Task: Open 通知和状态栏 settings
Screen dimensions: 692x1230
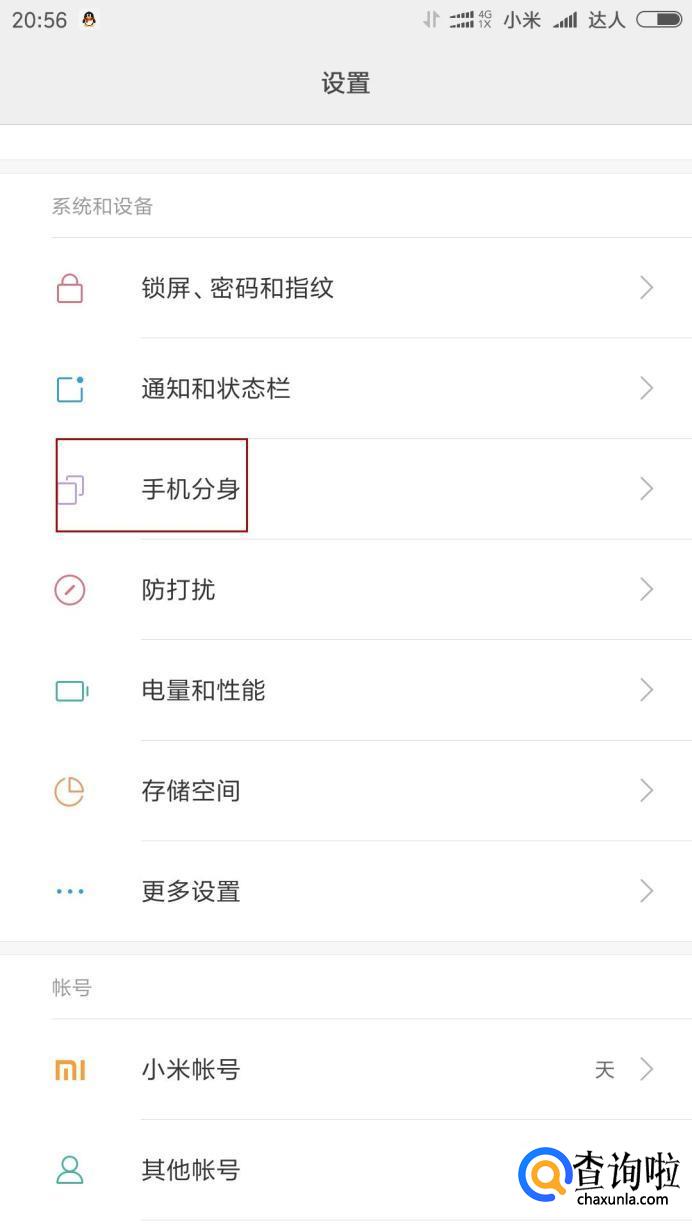Action: [346, 388]
